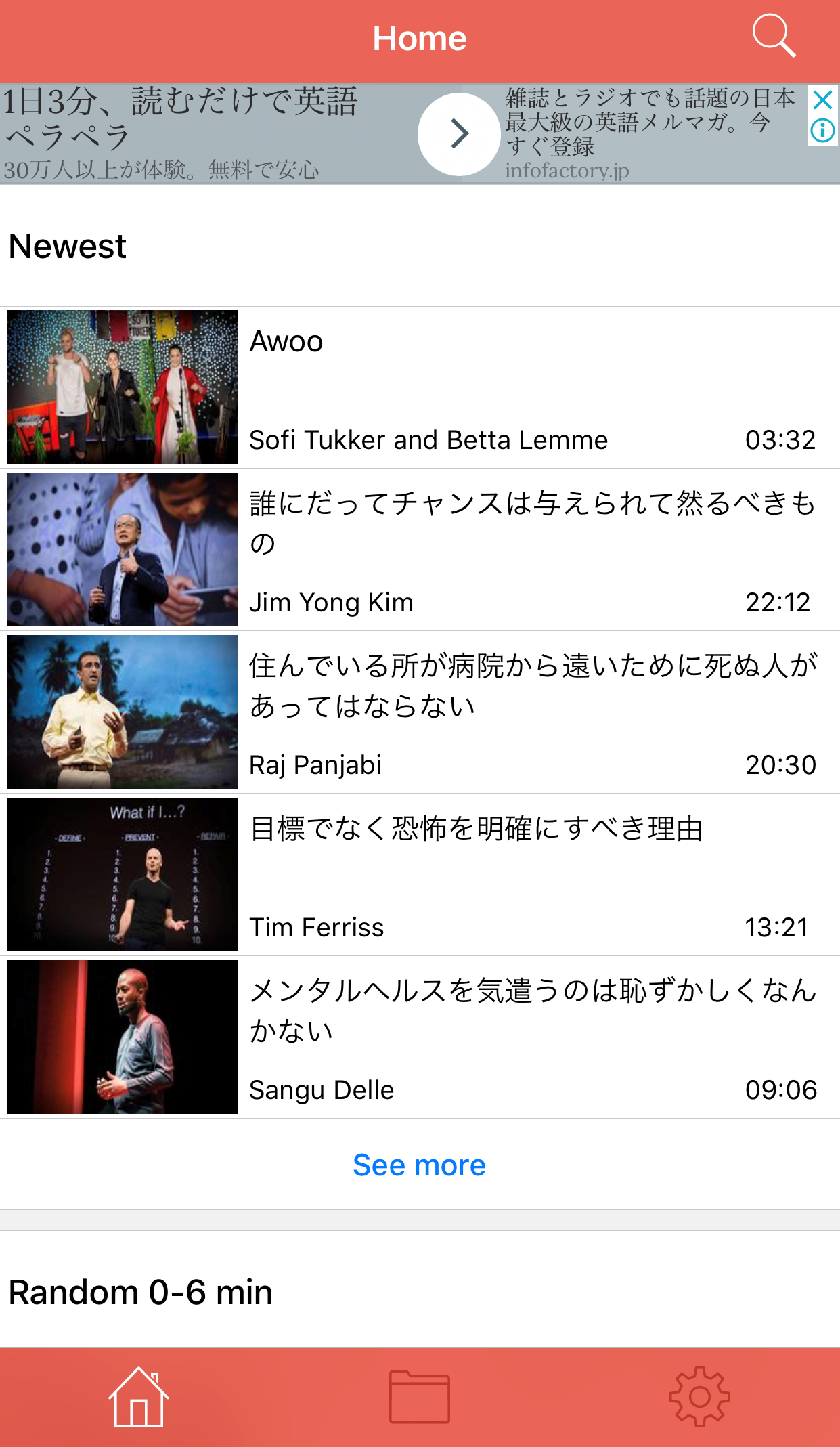The width and height of the screenshot is (840, 1447).
Task: Watch the Tim Ferriss talk
Action: pyautogui.click(x=420, y=874)
